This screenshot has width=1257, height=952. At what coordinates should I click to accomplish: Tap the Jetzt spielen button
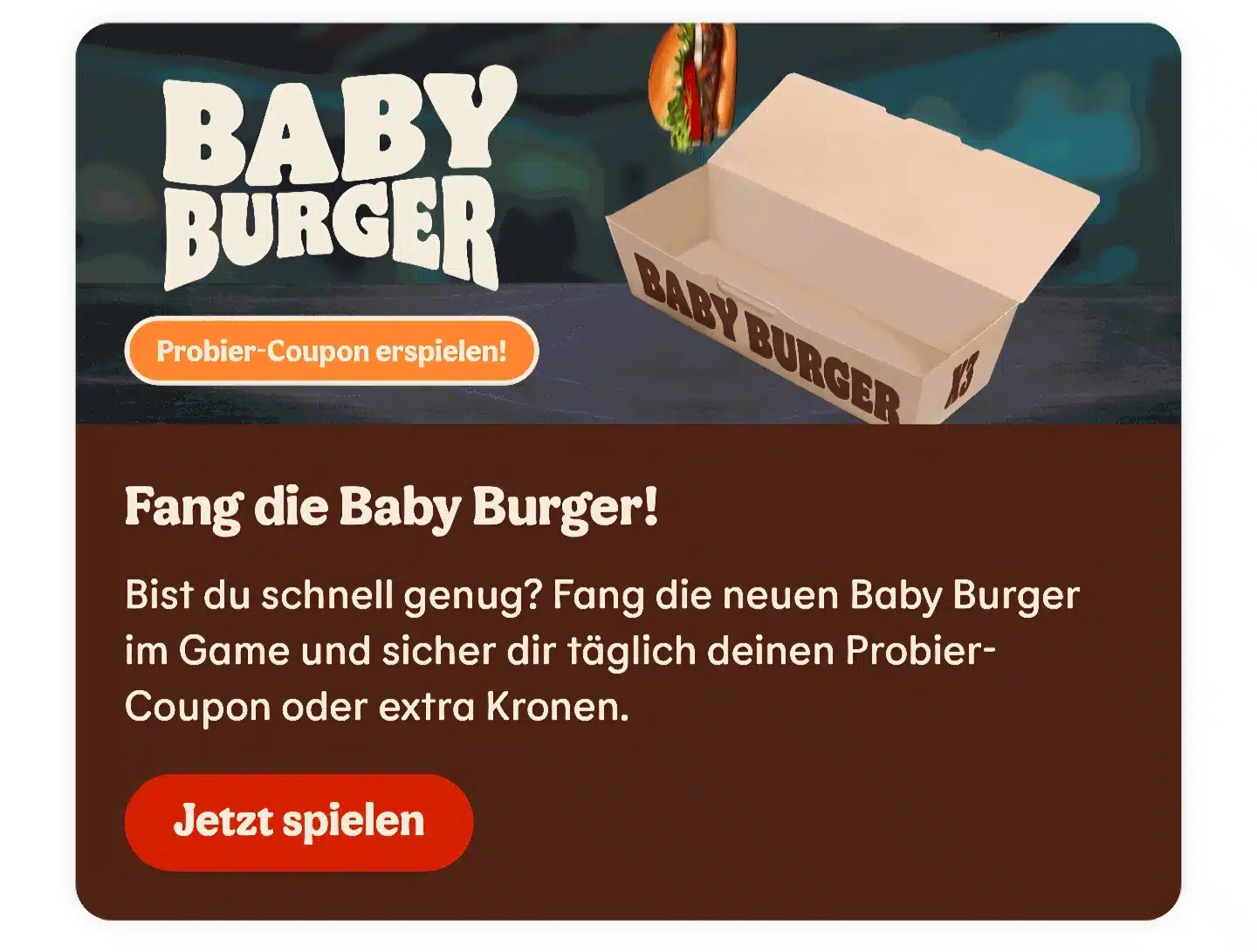click(x=299, y=822)
